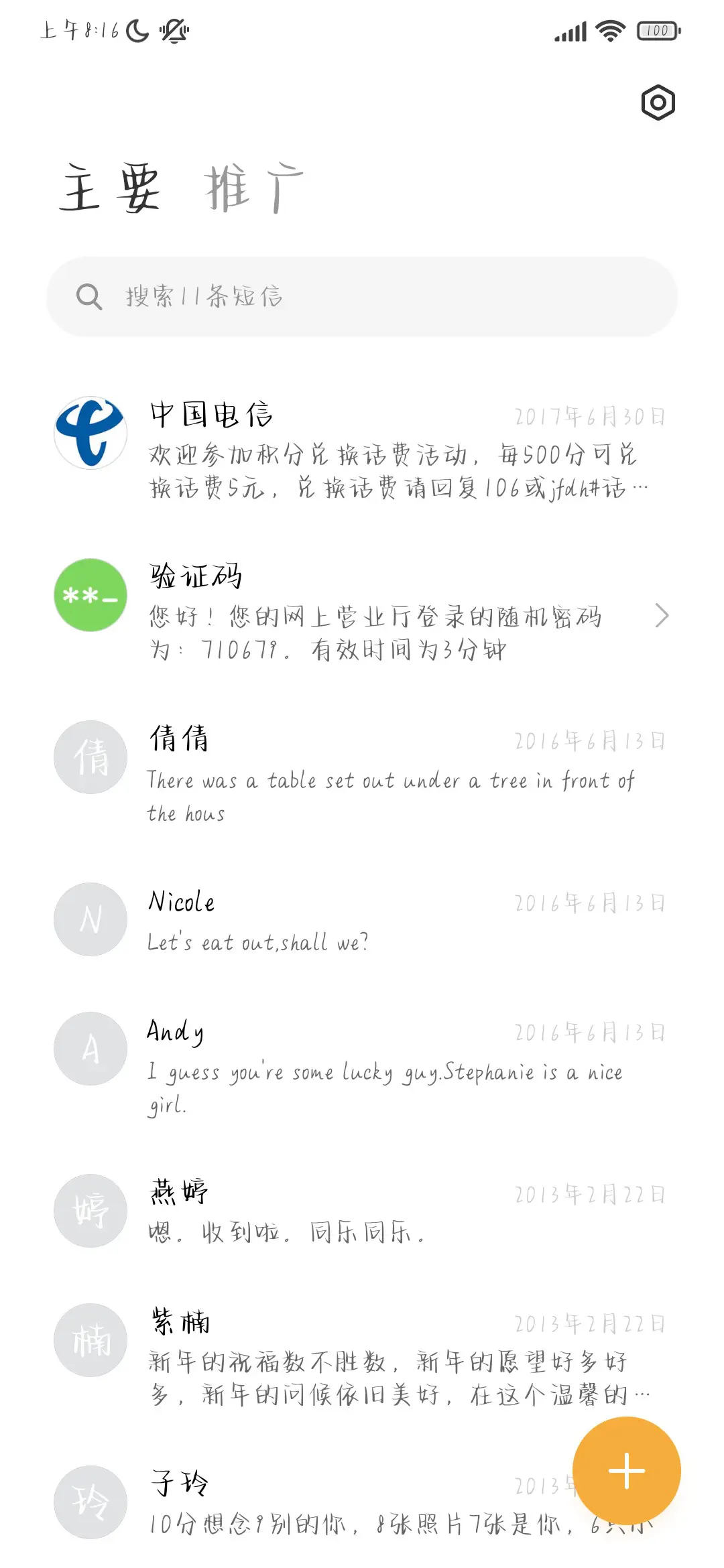724x1568 pixels.
Task: Tap the magnifier icon in the search bar
Action: (x=90, y=295)
